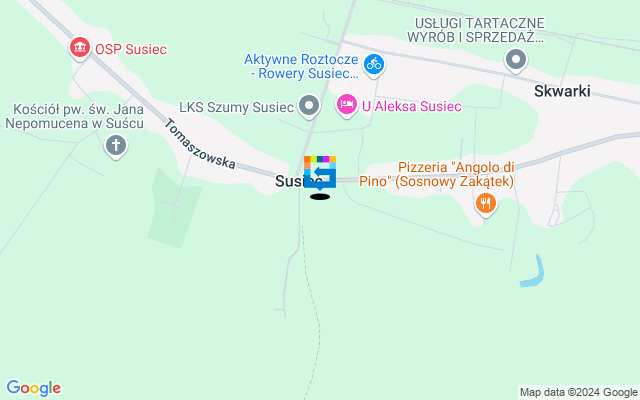Tap the Pizzeria Angolo di Pino restaurant pin
640x400 pixels.
click(x=486, y=204)
